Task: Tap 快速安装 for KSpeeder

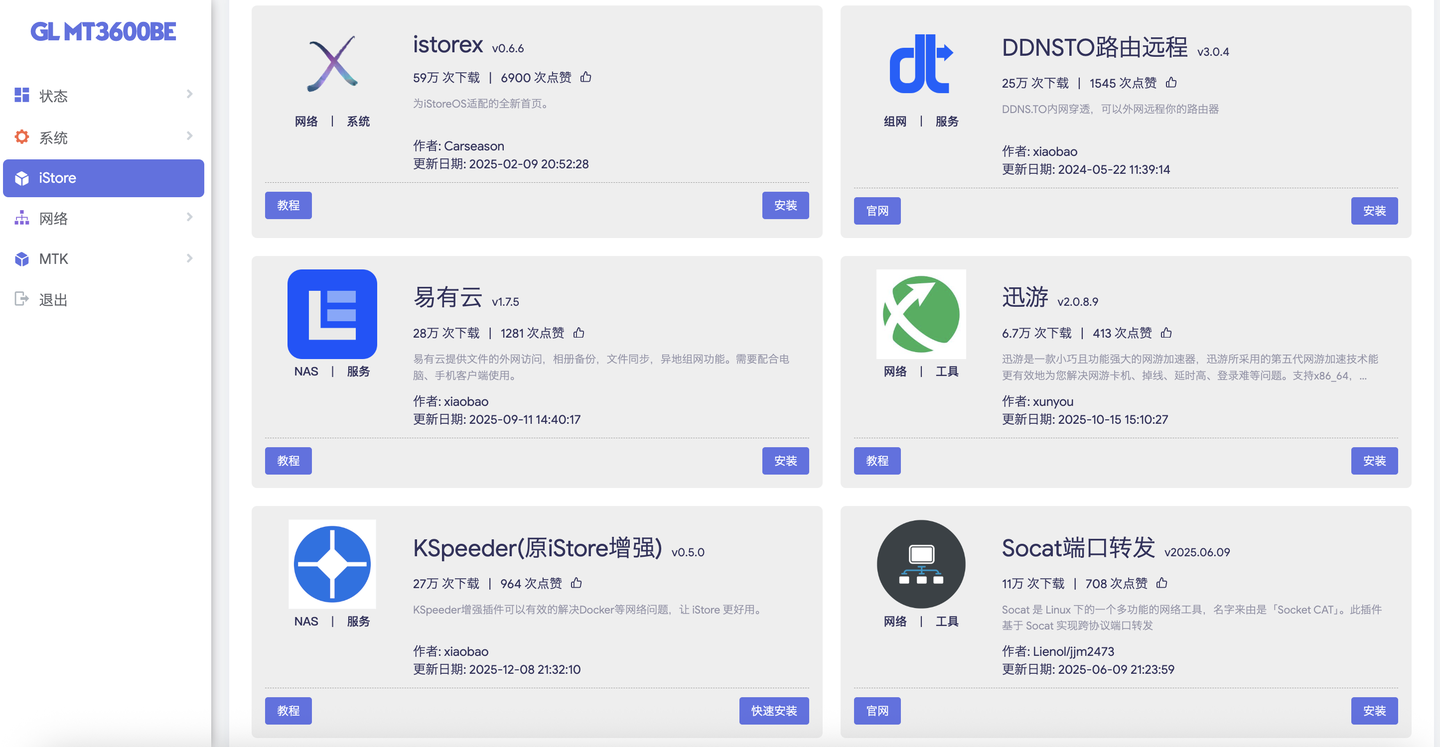Action: coord(774,711)
